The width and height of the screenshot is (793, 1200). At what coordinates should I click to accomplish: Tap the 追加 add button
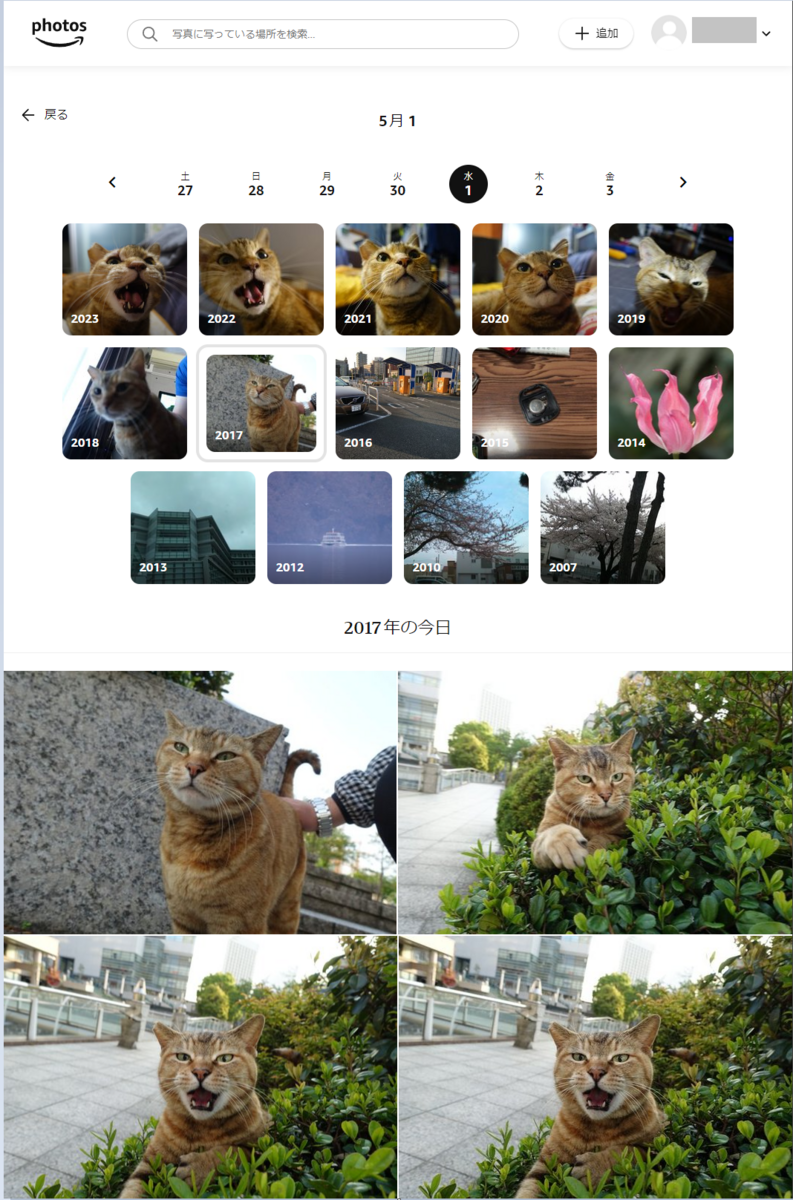click(596, 34)
